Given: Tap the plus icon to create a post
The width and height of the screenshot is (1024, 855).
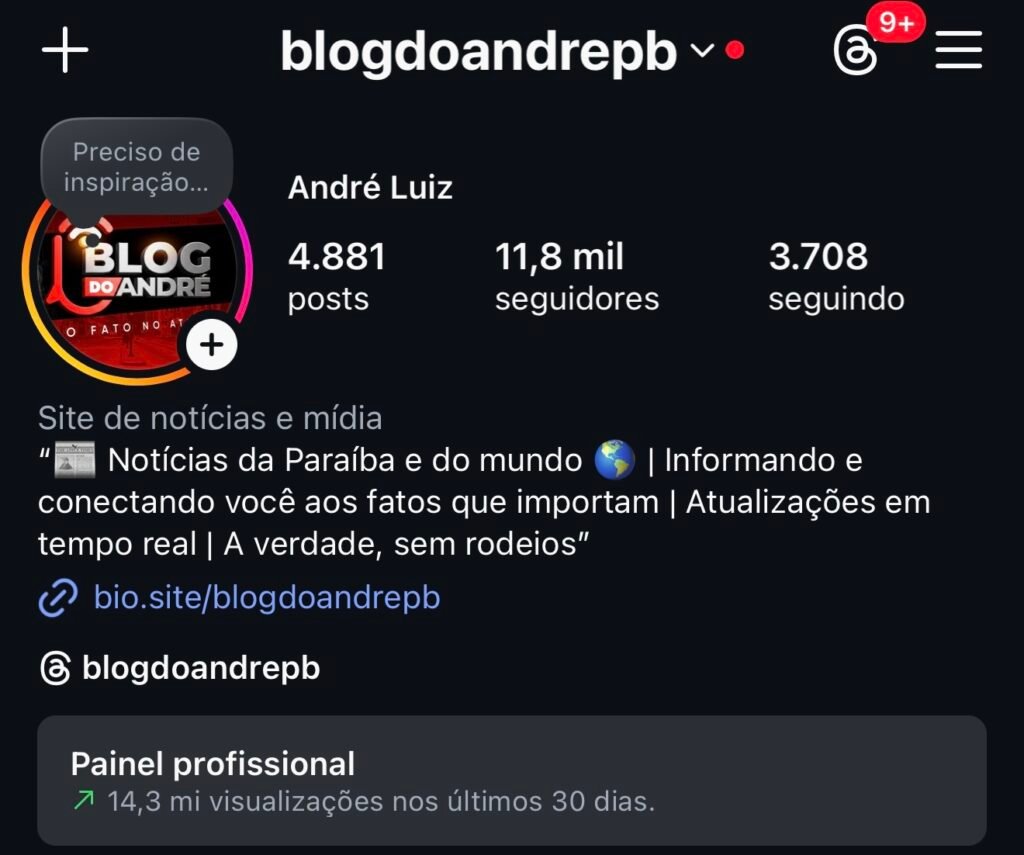Looking at the screenshot, I should point(65,51).
